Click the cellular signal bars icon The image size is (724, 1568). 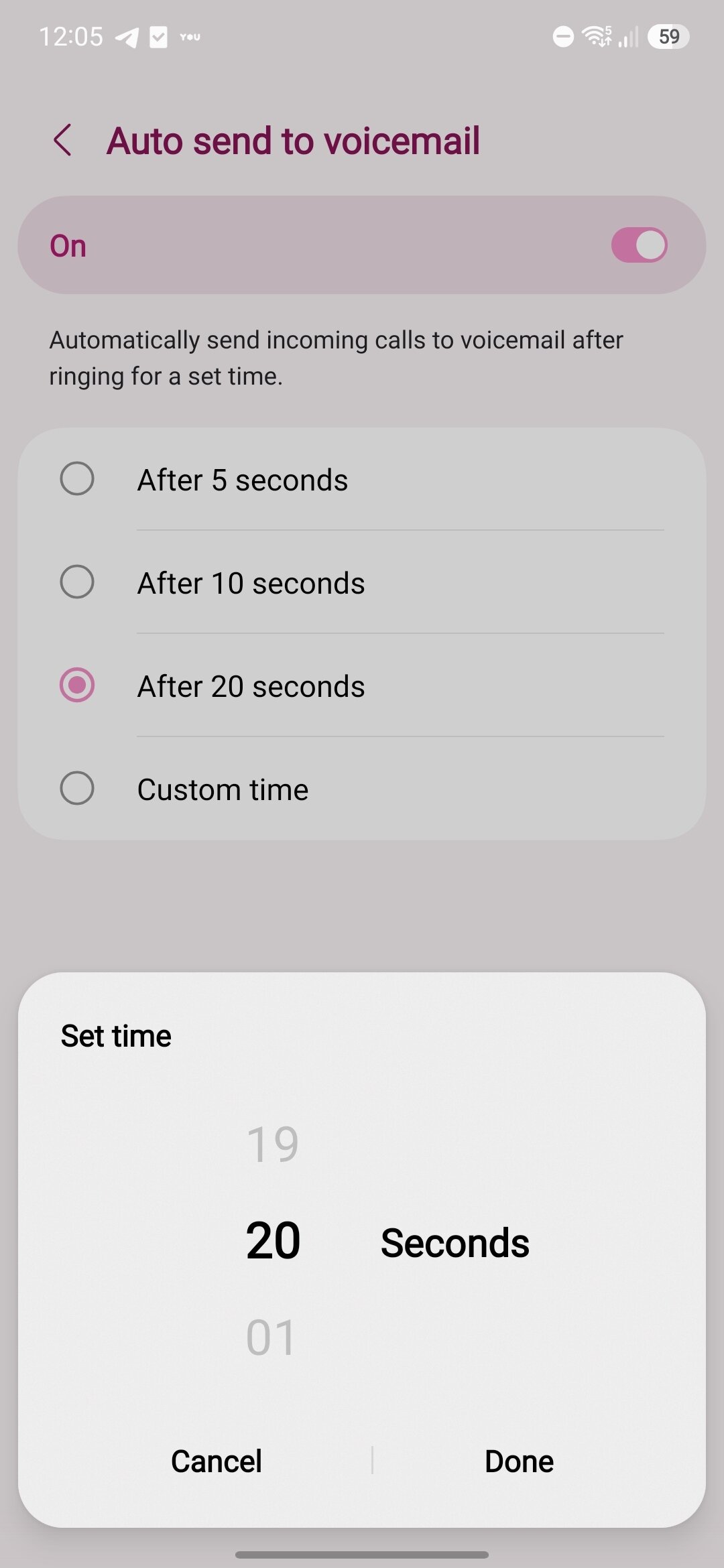[629, 37]
